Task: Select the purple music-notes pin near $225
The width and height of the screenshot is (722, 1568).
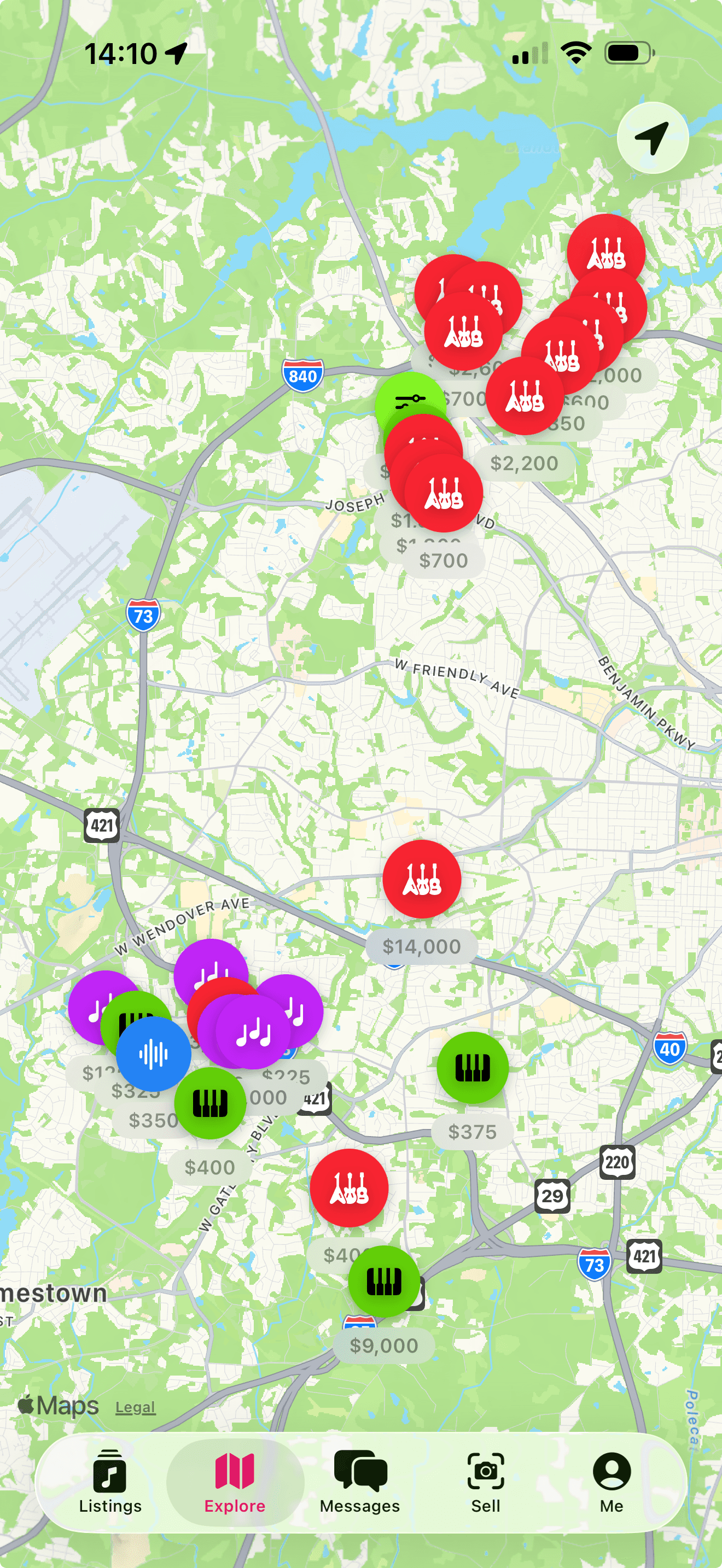Action: [291, 1010]
